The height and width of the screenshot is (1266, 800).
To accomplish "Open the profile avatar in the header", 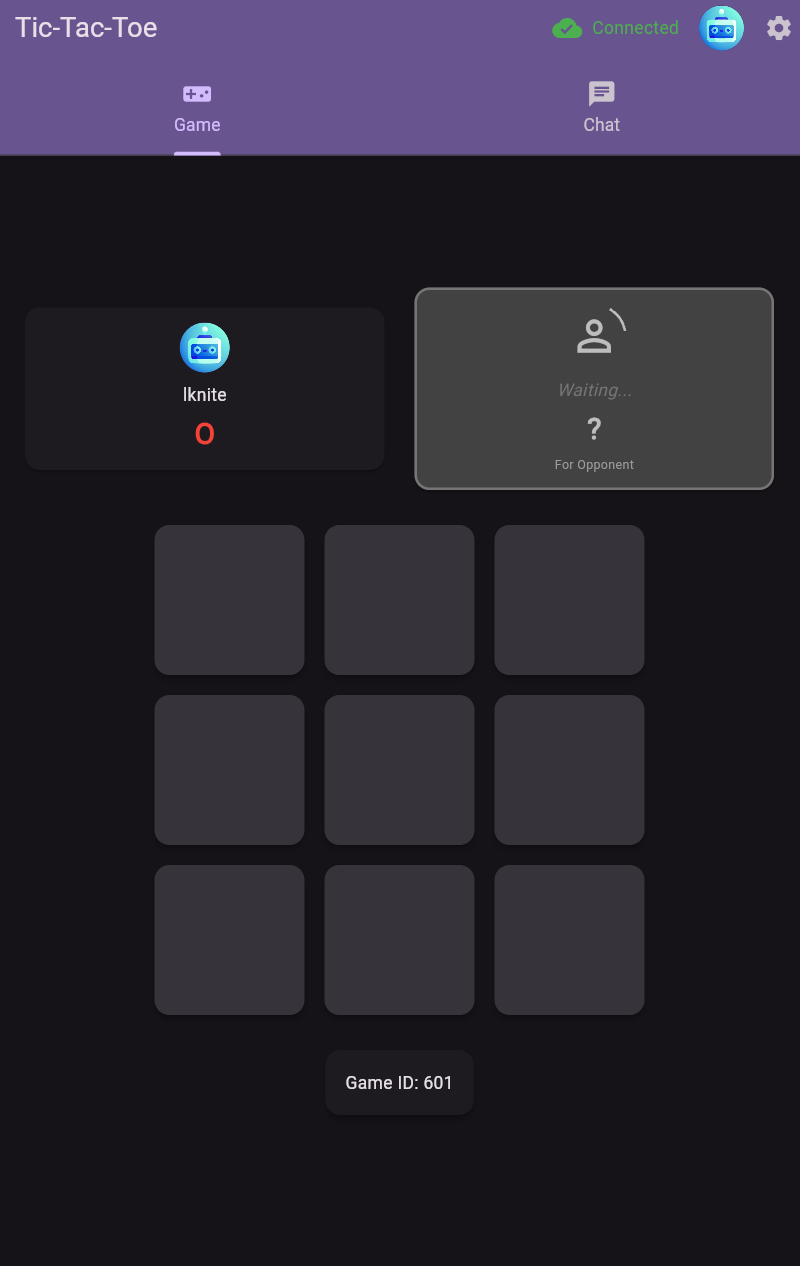I will (x=721, y=28).
